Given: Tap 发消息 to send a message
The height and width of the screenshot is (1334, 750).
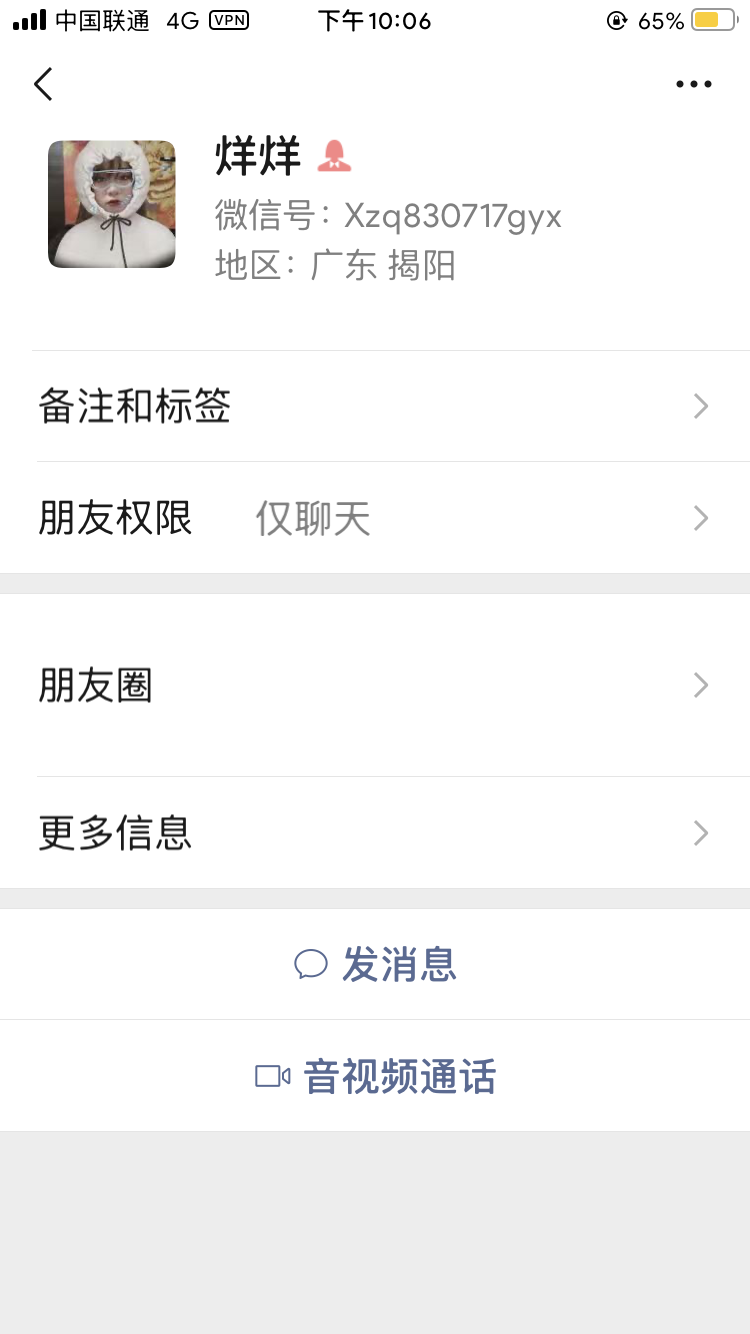Looking at the screenshot, I should 375,964.
